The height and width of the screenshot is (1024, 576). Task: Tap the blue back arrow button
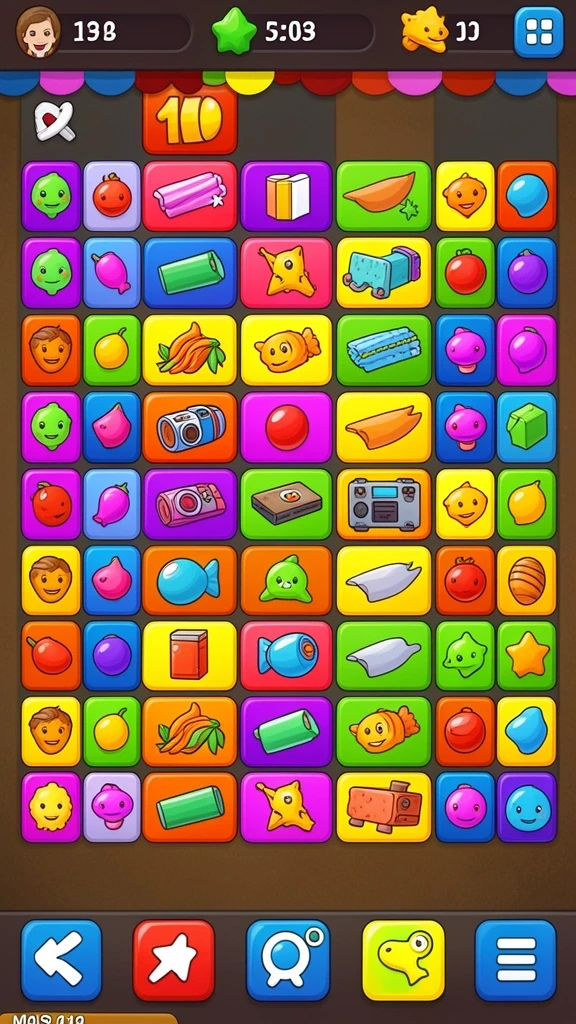(61, 959)
